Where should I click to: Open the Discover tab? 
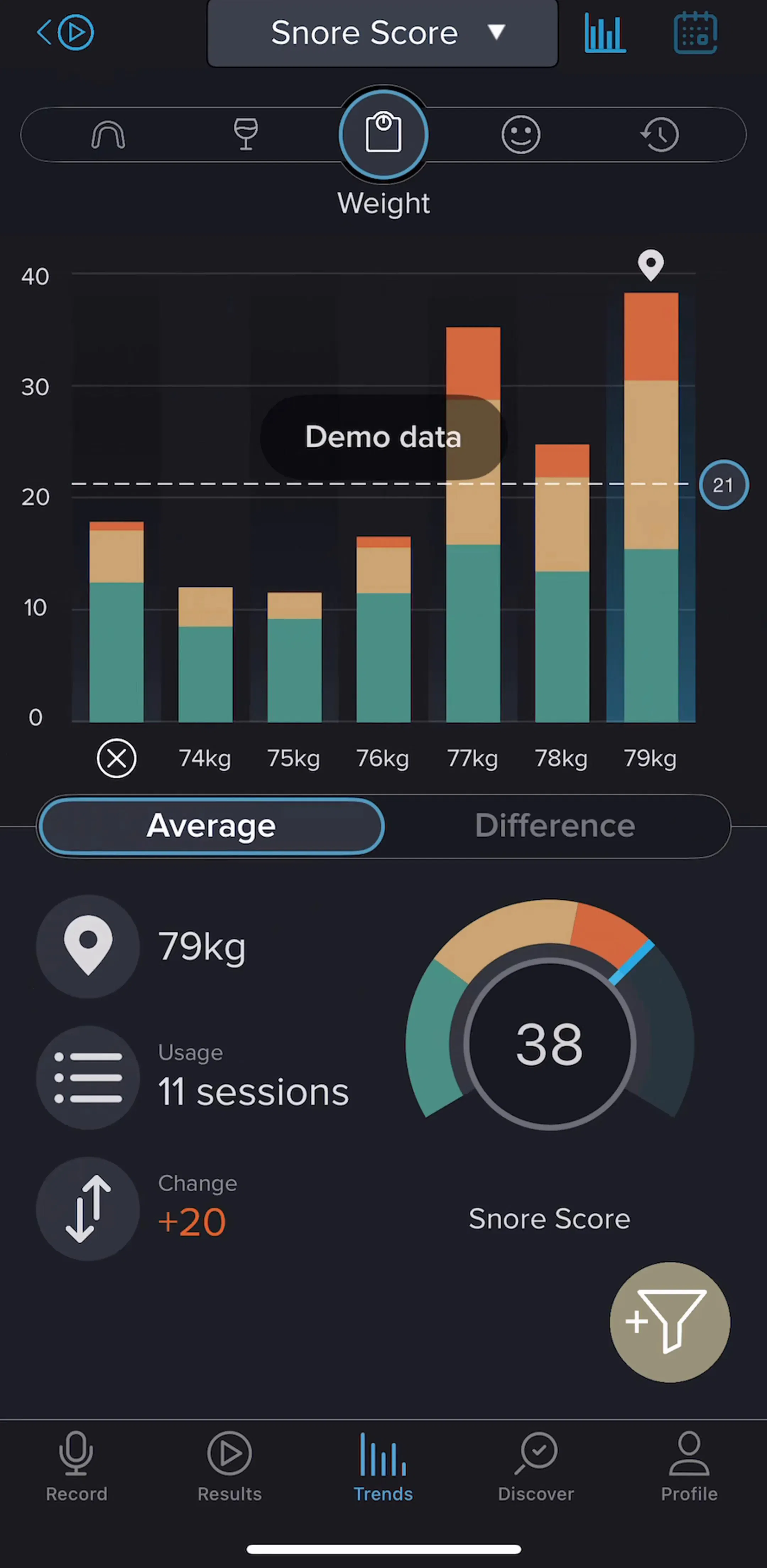pos(536,1467)
